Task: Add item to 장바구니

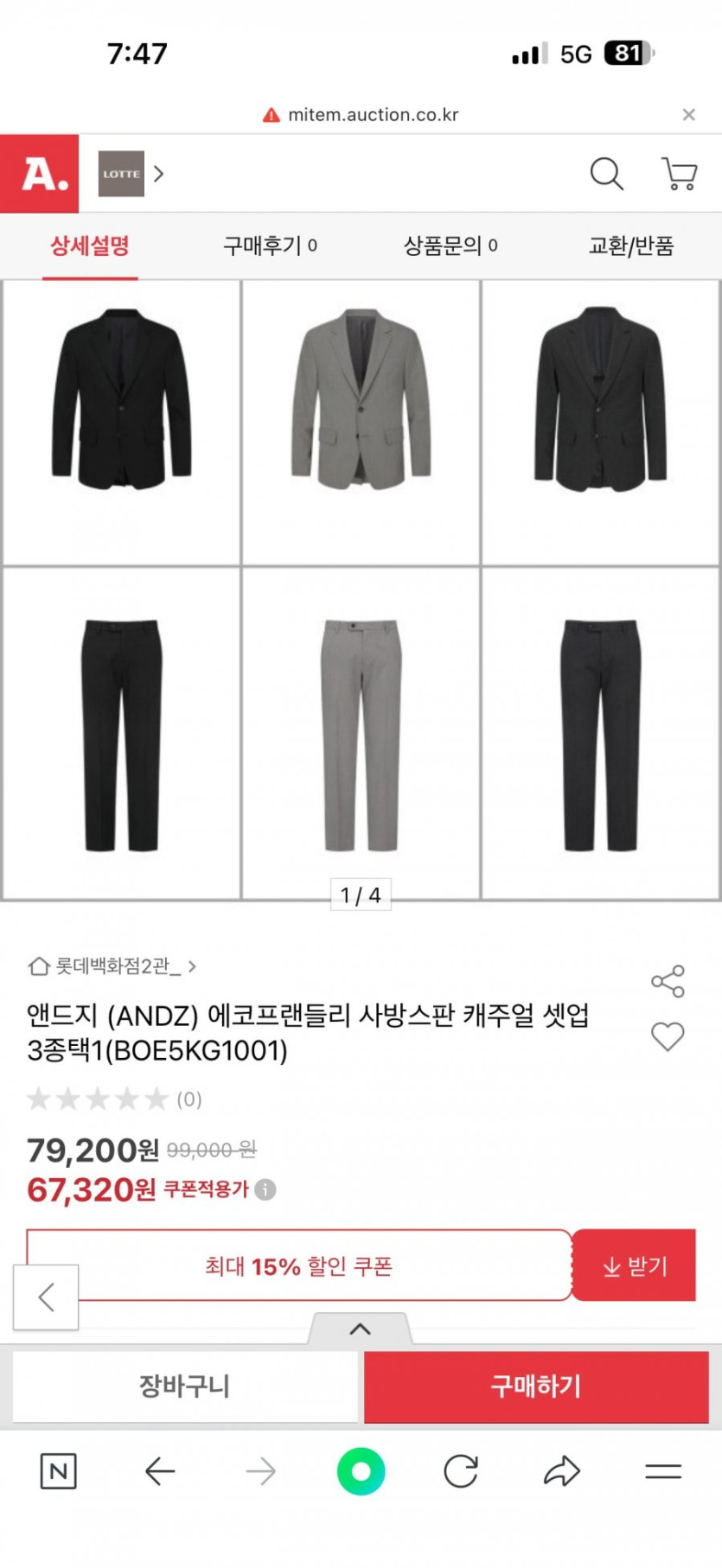Action: tap(185, 1386)
